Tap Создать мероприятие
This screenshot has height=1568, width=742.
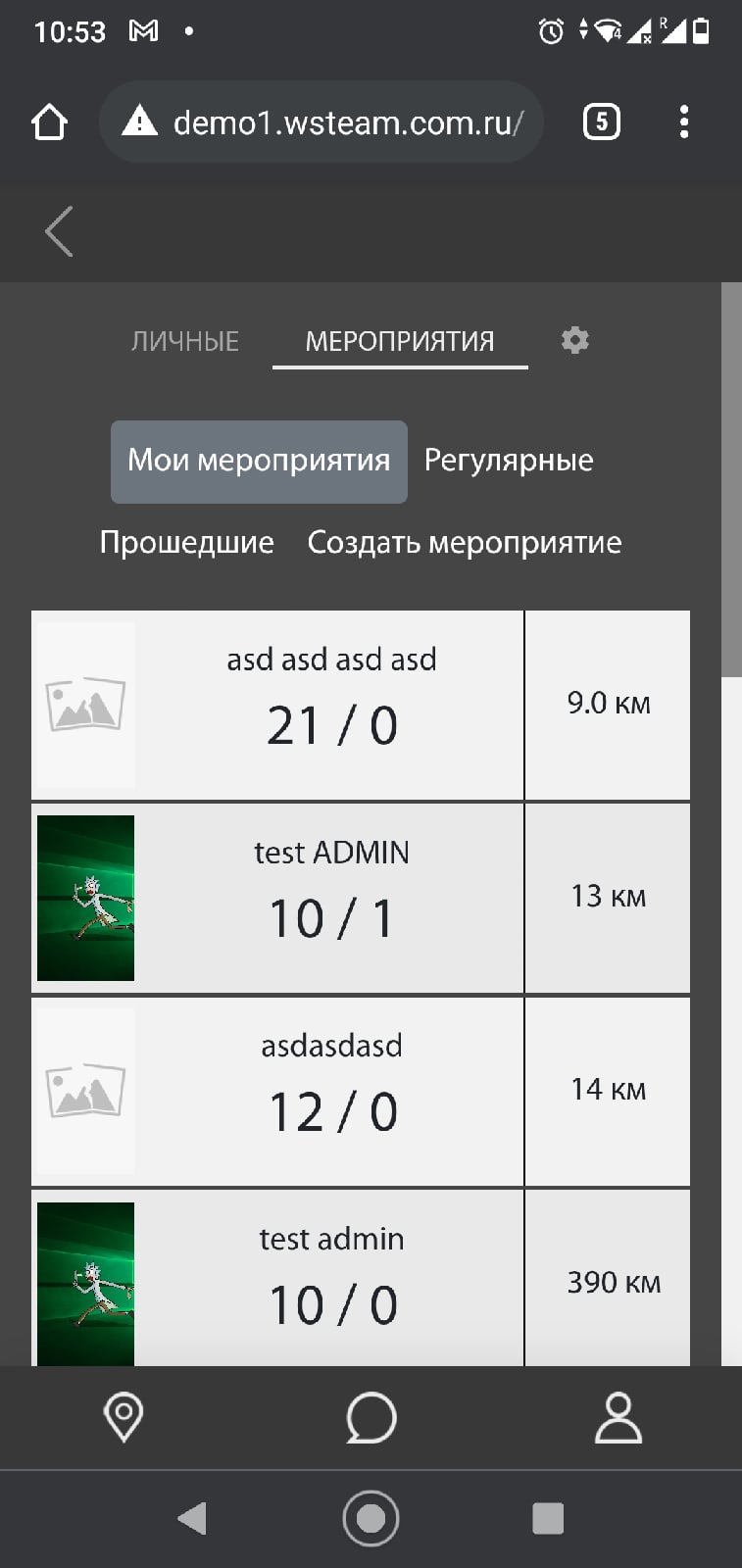(465, 542)
